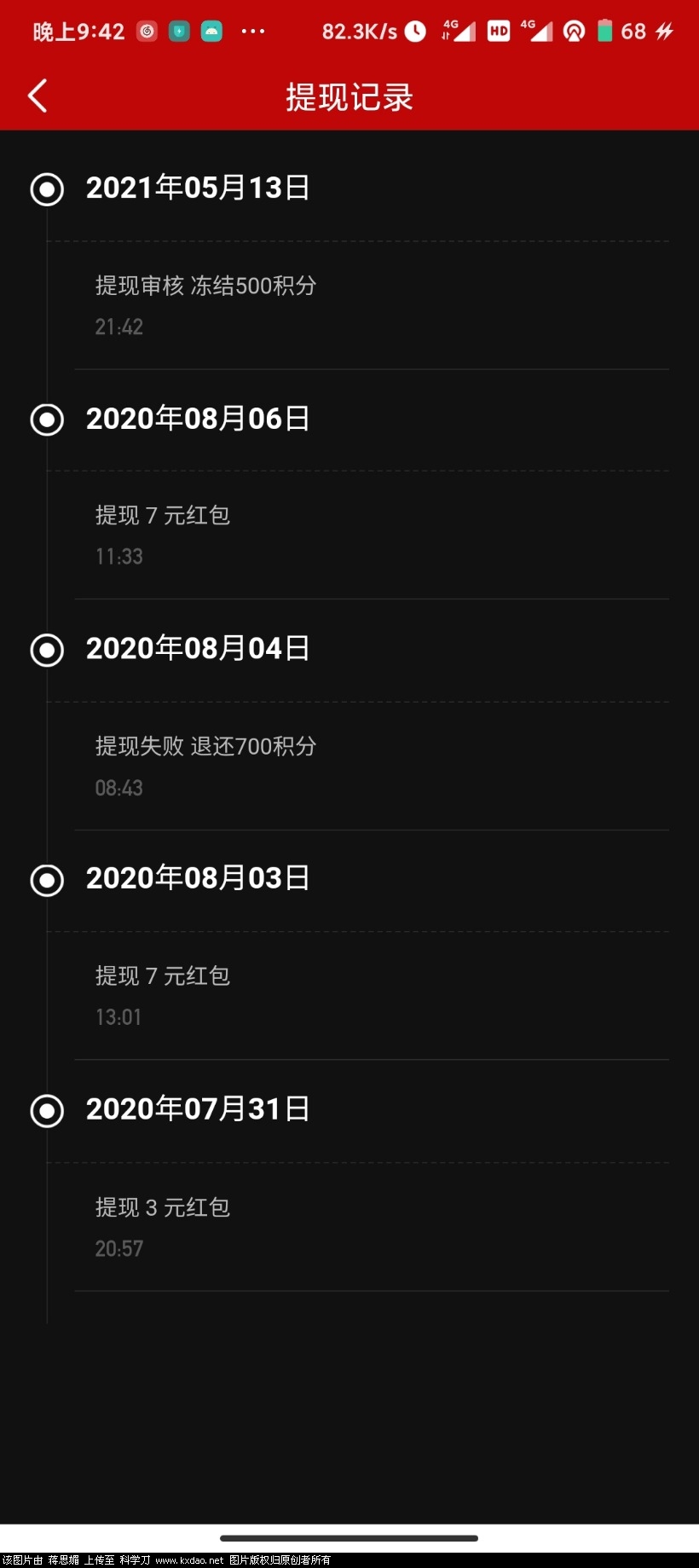Tap the HD indicator in the status bar
The height and width of the screenshot is (1568, 699).
pyautogui.click(x=498, y=31)
